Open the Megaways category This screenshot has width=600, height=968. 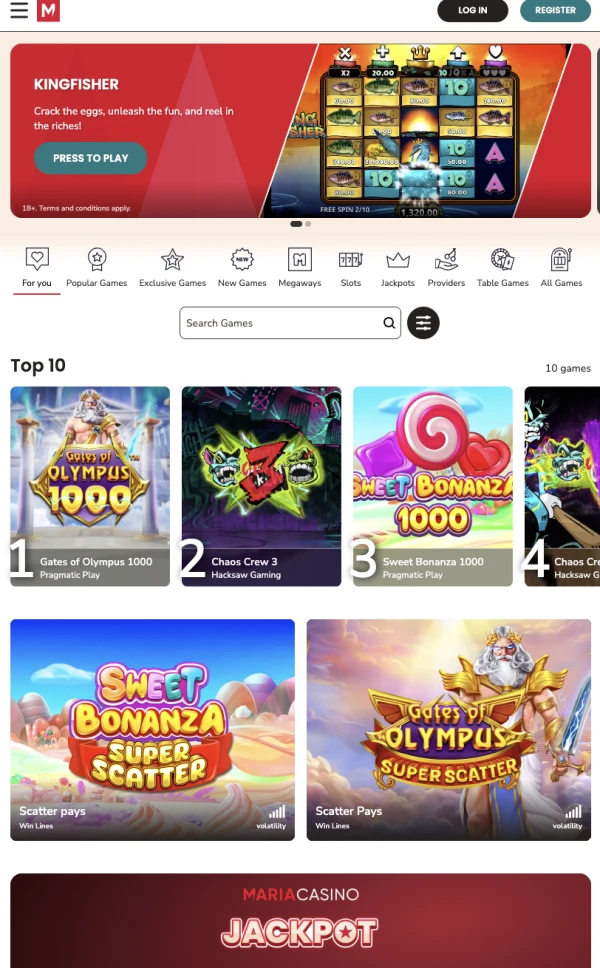coord(300,268)
